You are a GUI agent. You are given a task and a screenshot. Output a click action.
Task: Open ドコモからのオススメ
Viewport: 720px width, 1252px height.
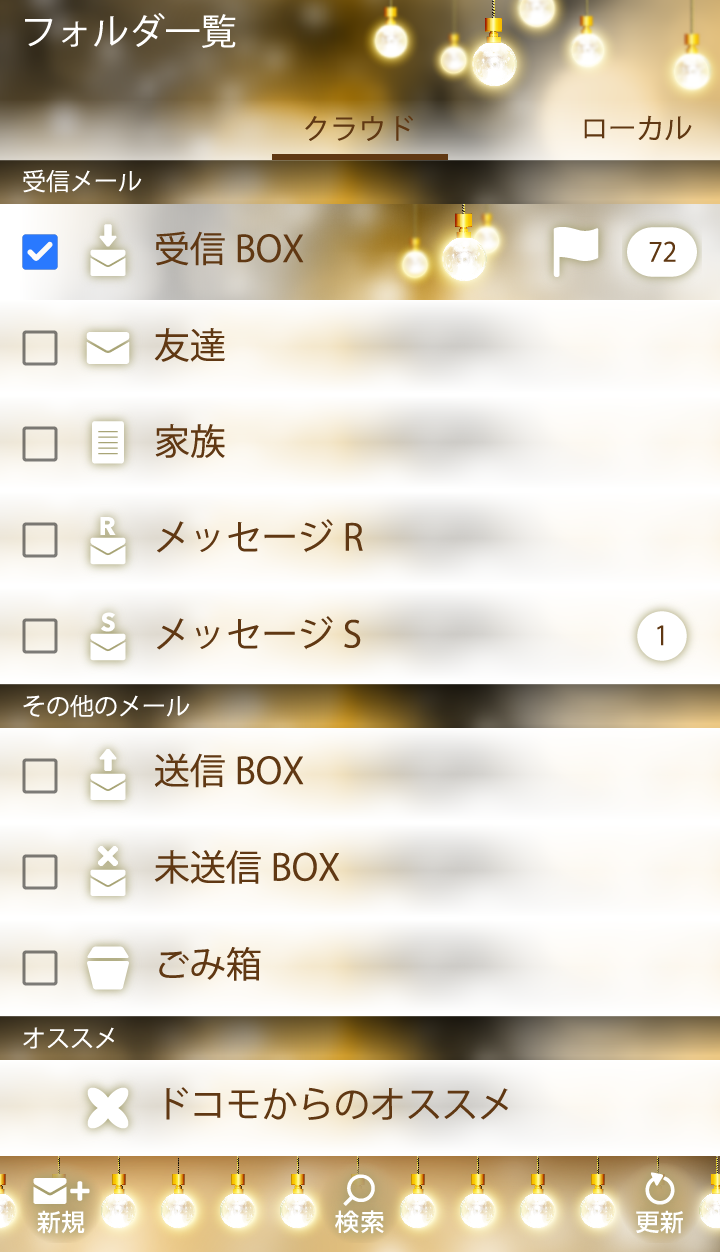tap(333, 1105)
